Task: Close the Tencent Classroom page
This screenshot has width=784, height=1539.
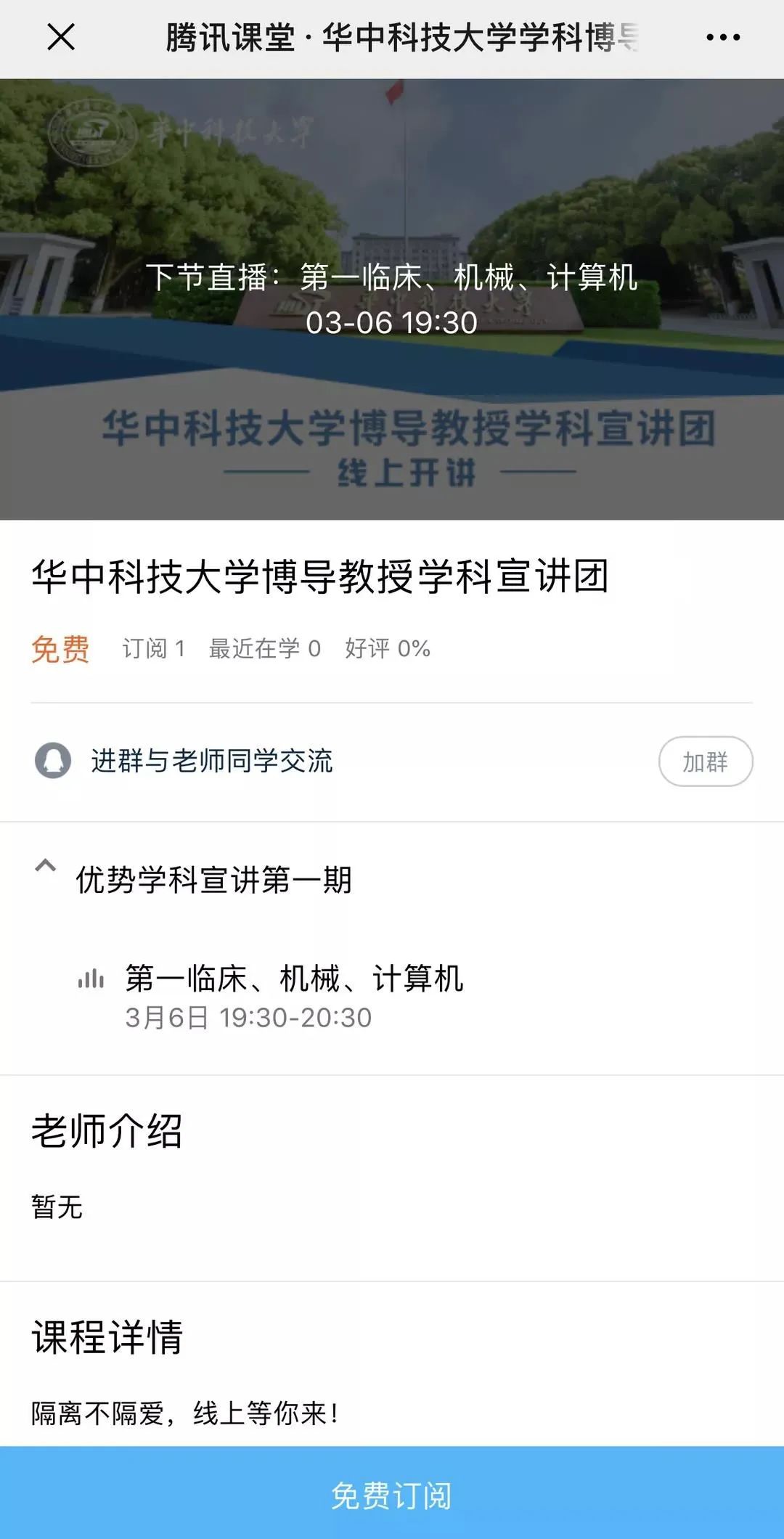Action: 61,38
